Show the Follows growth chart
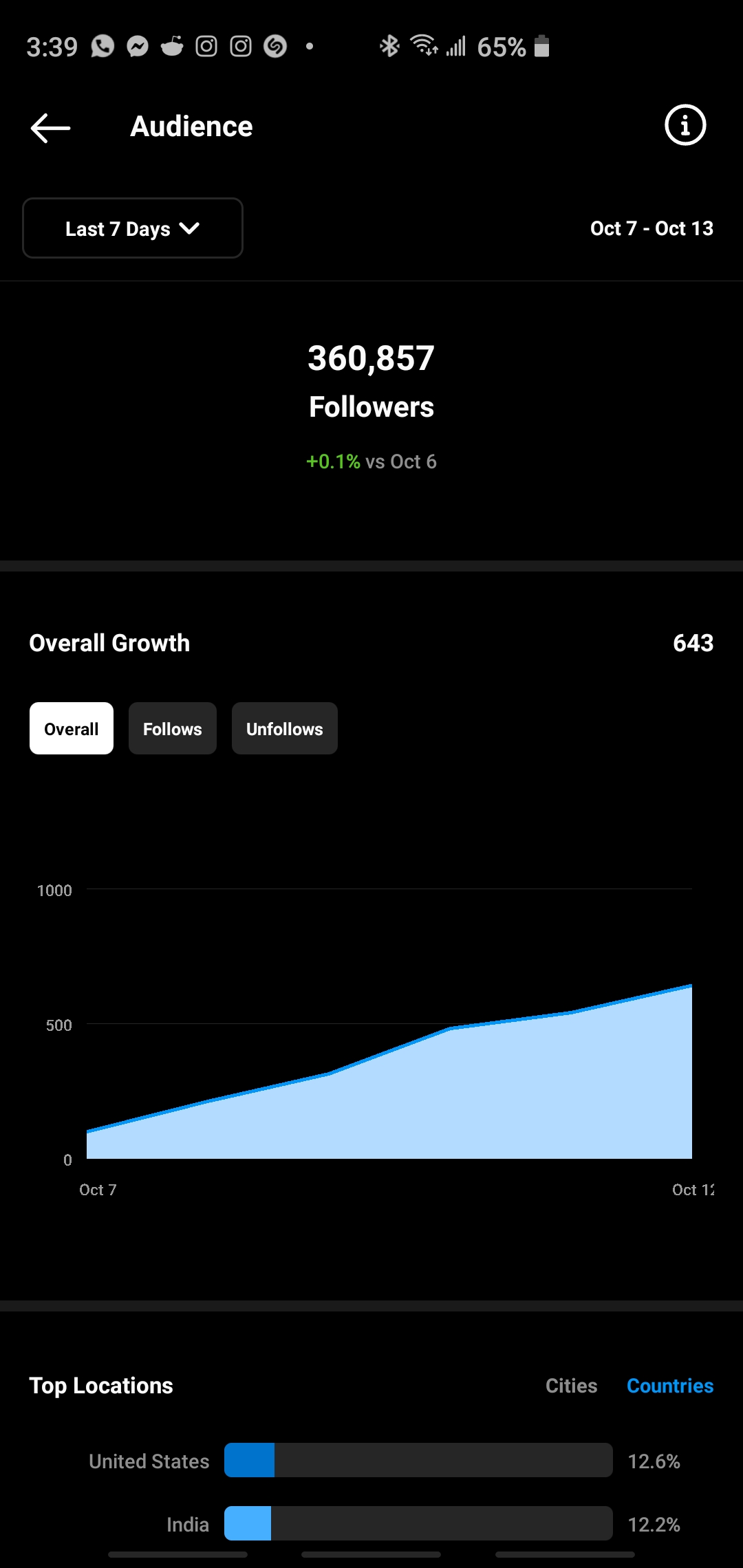This screenshot has width=743, height=1568. click(x=172, y=728)
